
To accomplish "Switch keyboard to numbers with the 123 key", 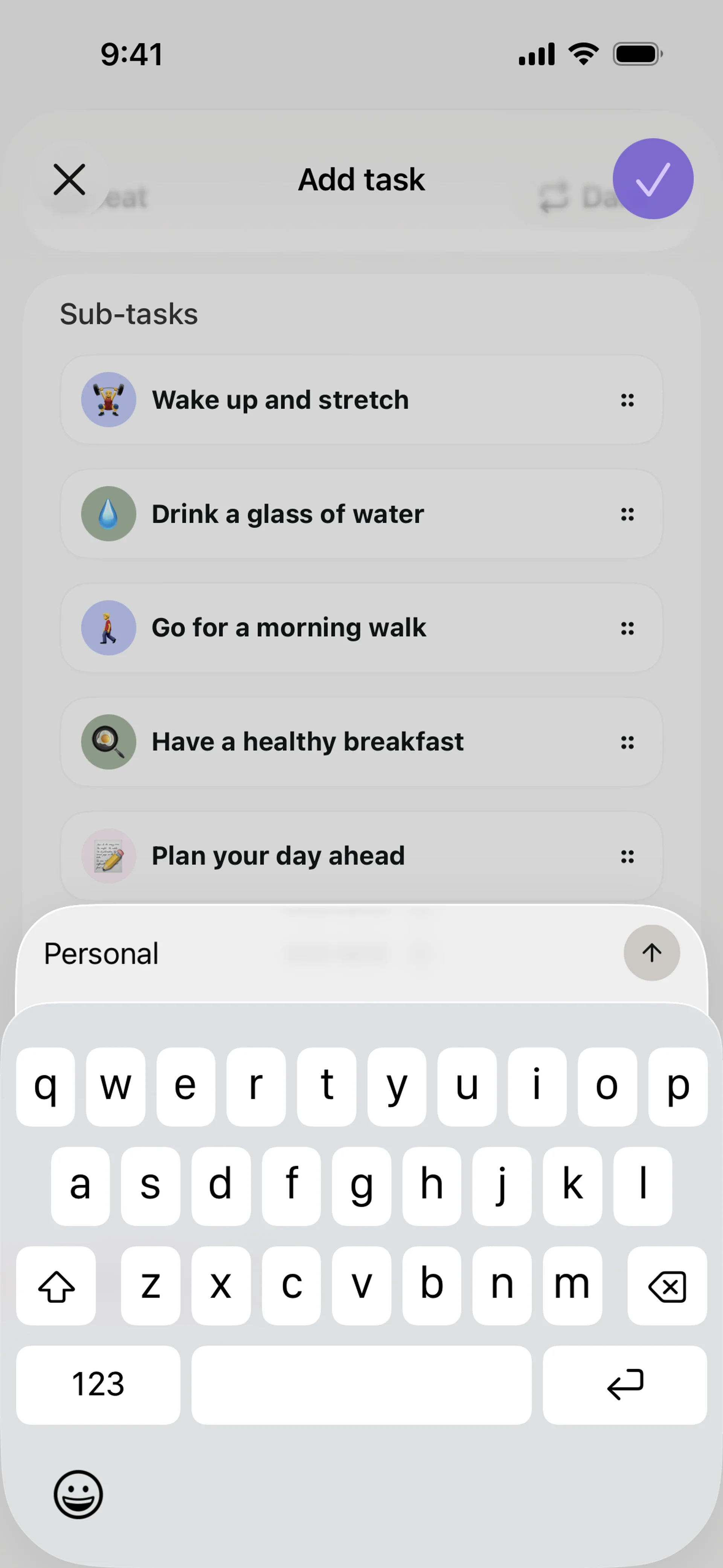I will tap(98, 1384).
